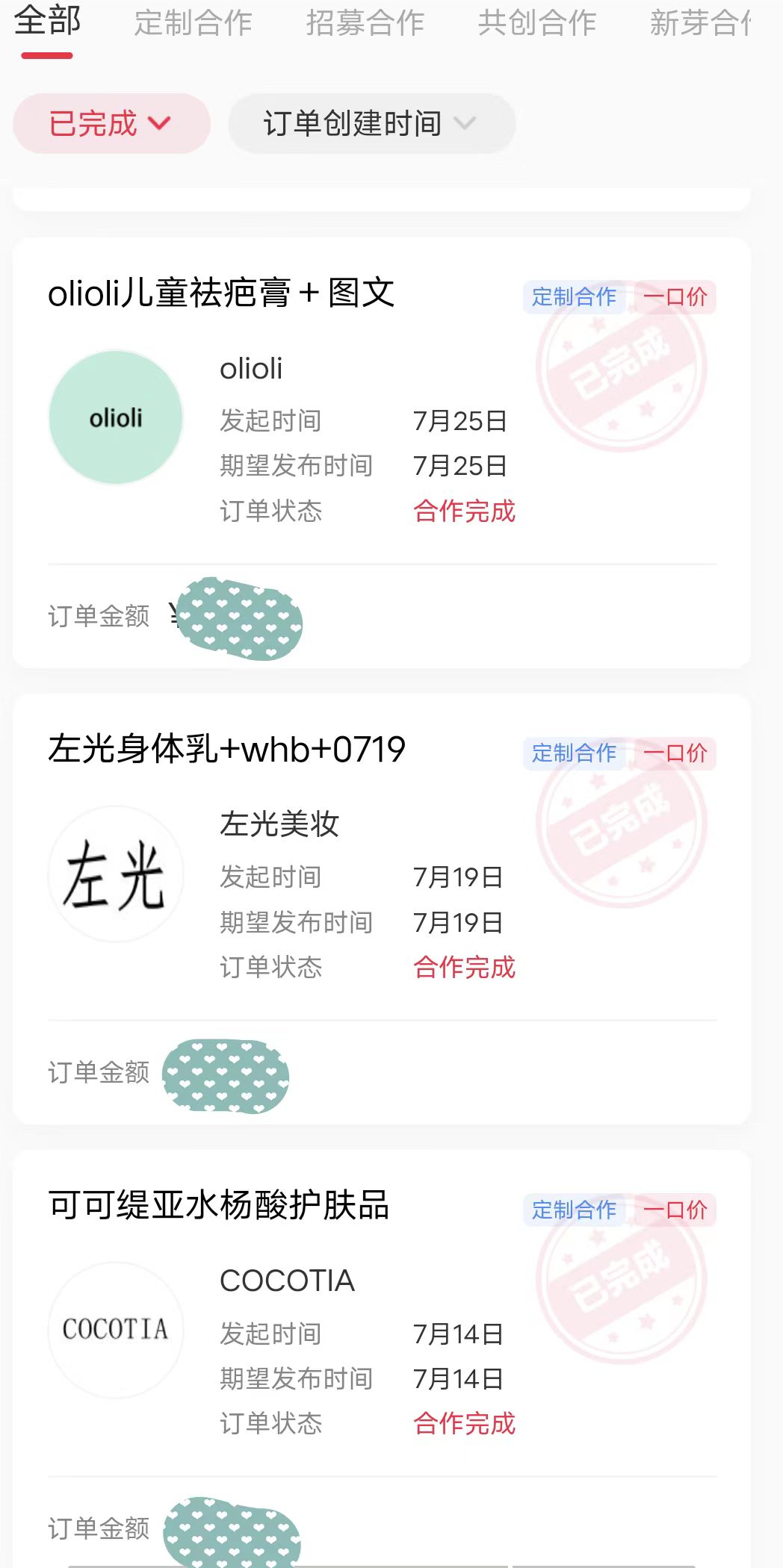Open the olioli儿童祛疤膏 order title

pos(222,293)
